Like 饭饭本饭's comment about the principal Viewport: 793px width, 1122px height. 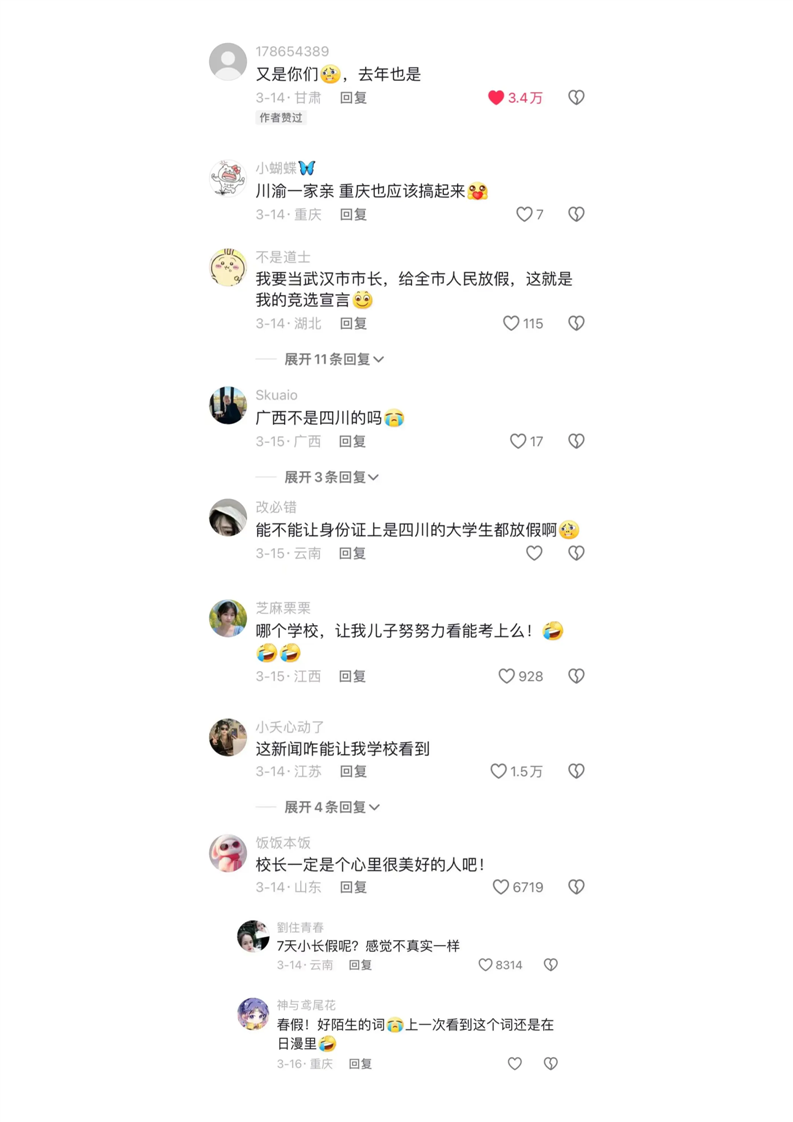point(501,887)
